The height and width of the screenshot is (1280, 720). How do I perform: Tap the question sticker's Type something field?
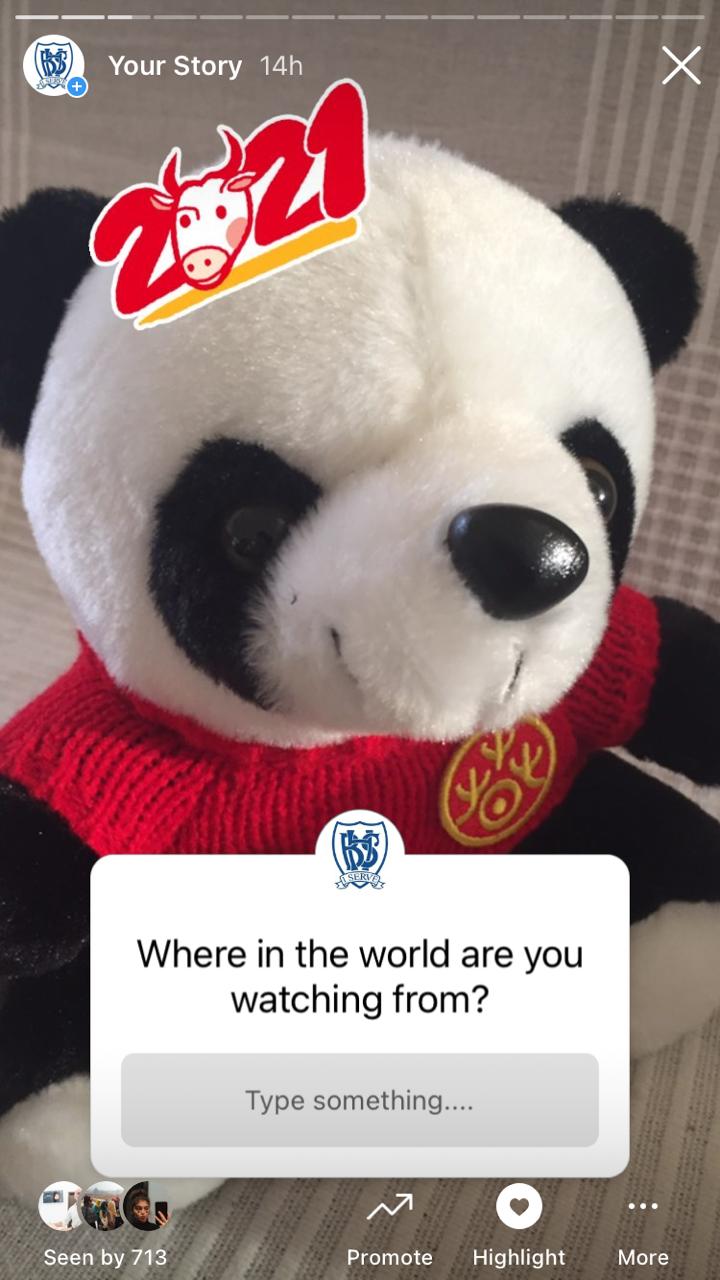360,1100
